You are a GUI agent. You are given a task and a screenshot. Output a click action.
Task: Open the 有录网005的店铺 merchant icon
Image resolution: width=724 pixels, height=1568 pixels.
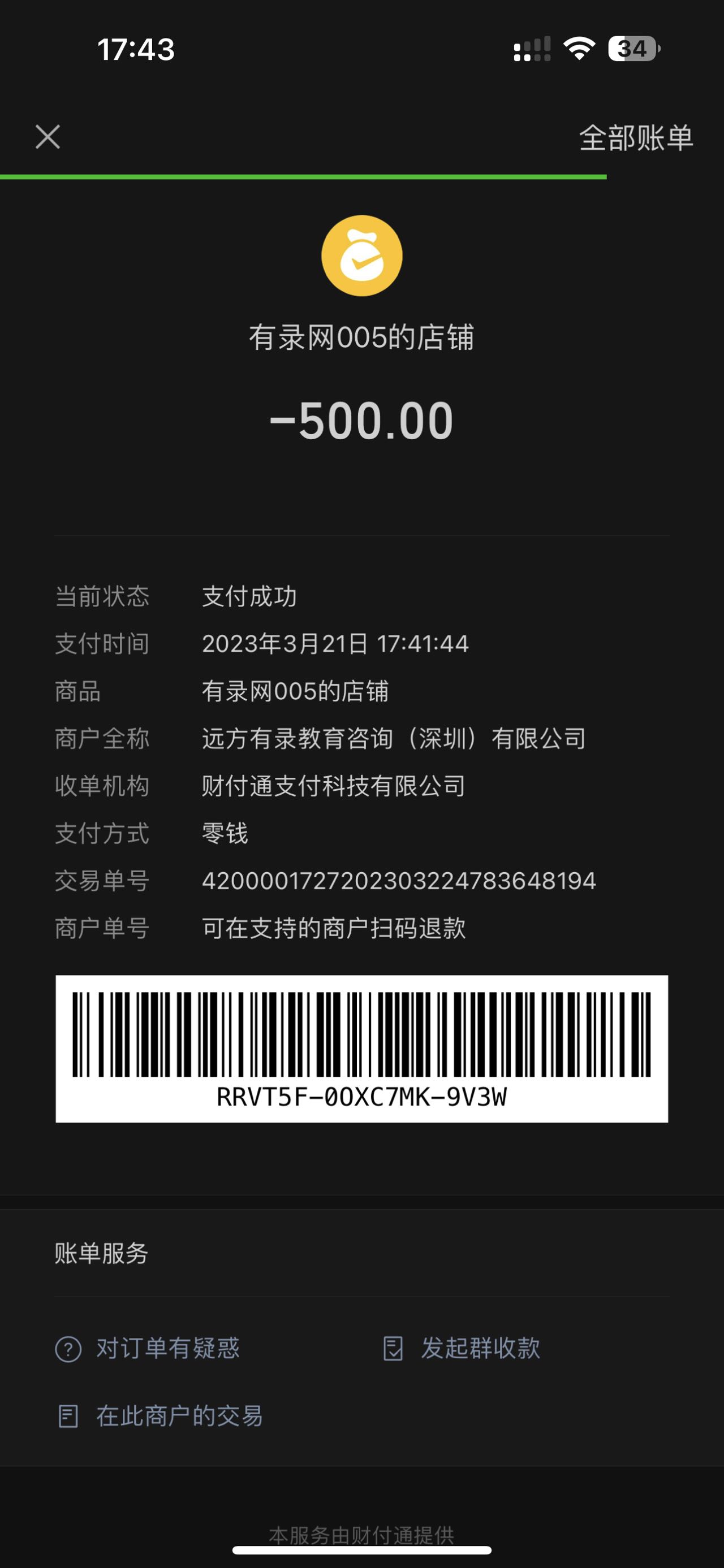[361, 255]
